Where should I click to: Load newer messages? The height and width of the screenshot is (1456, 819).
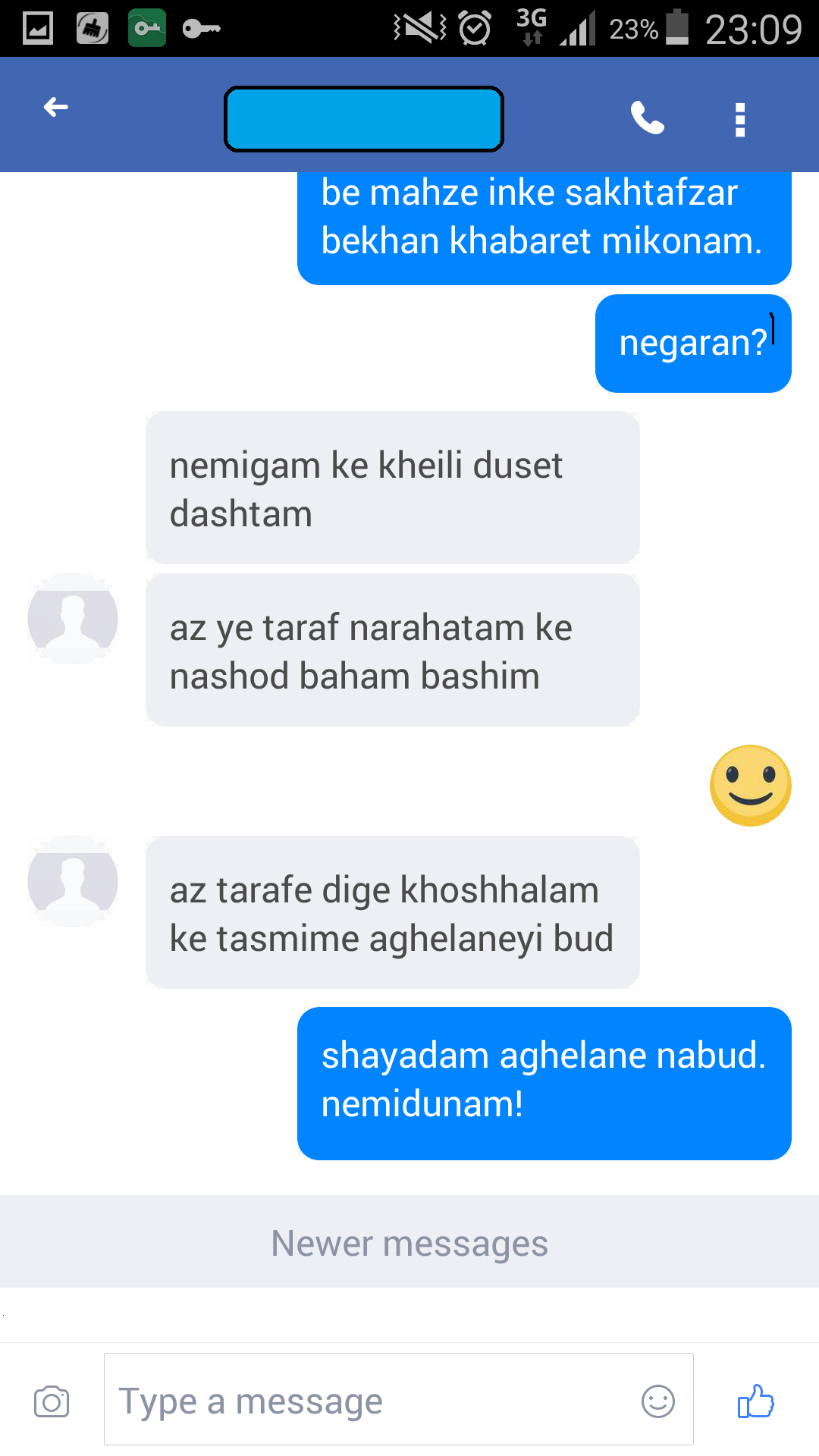coord(409,1243)
